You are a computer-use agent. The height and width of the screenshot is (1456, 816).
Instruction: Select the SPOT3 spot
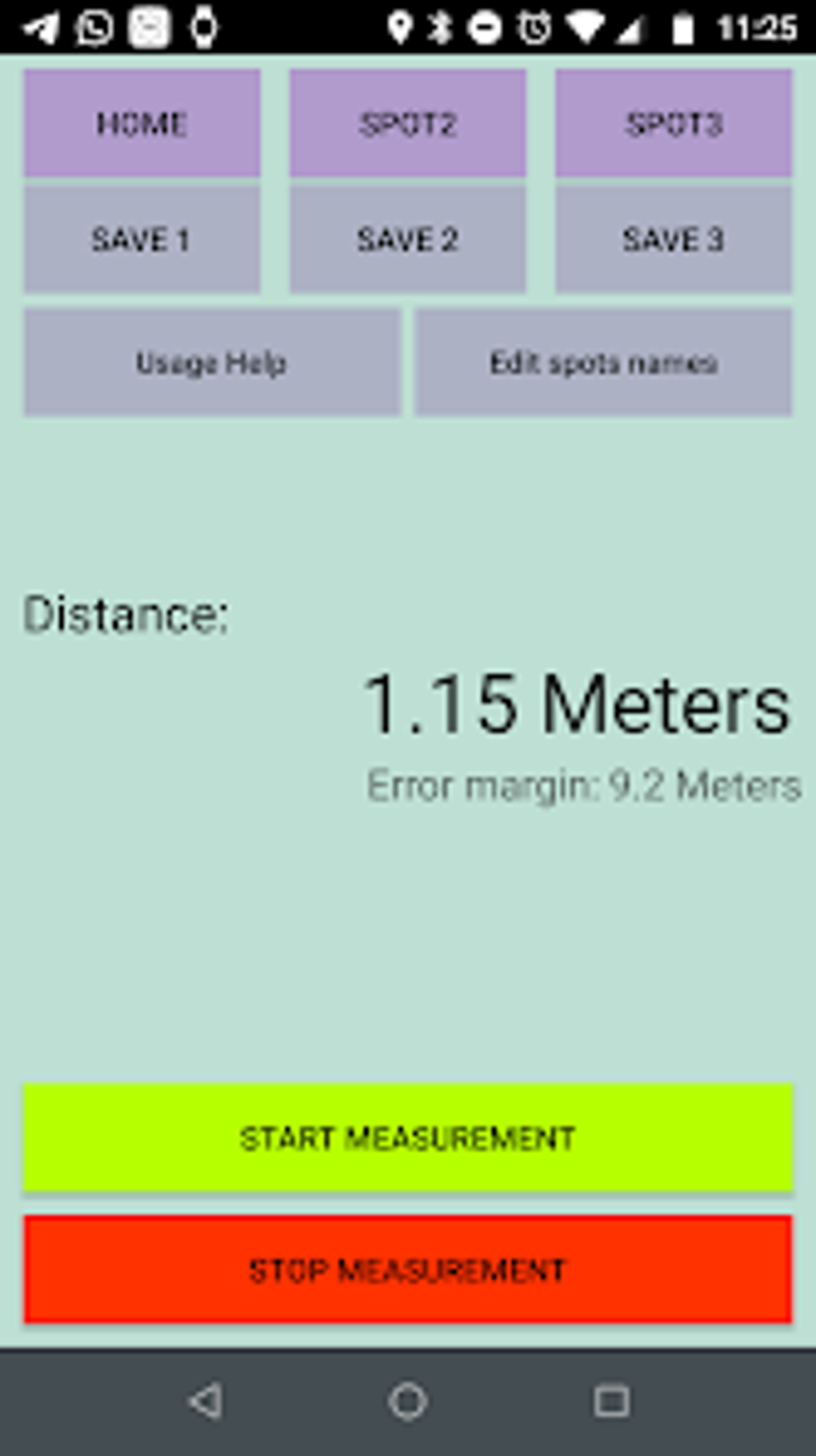(674, 122)
